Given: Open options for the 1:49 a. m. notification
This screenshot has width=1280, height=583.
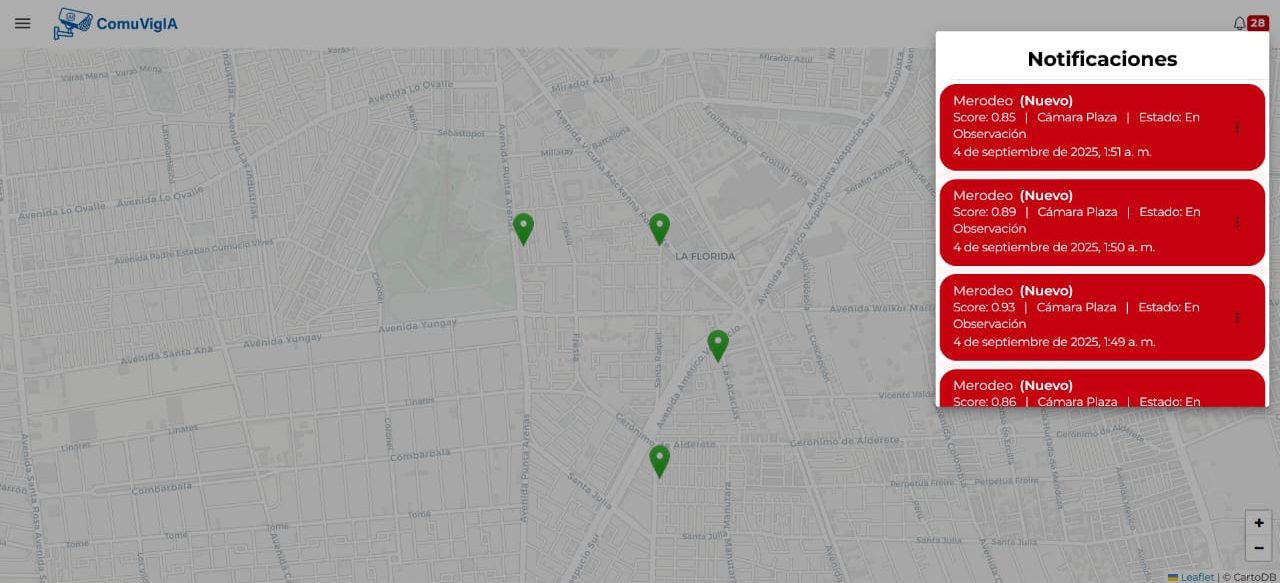Looking at the screenshot, I should tap(1237, 317).
